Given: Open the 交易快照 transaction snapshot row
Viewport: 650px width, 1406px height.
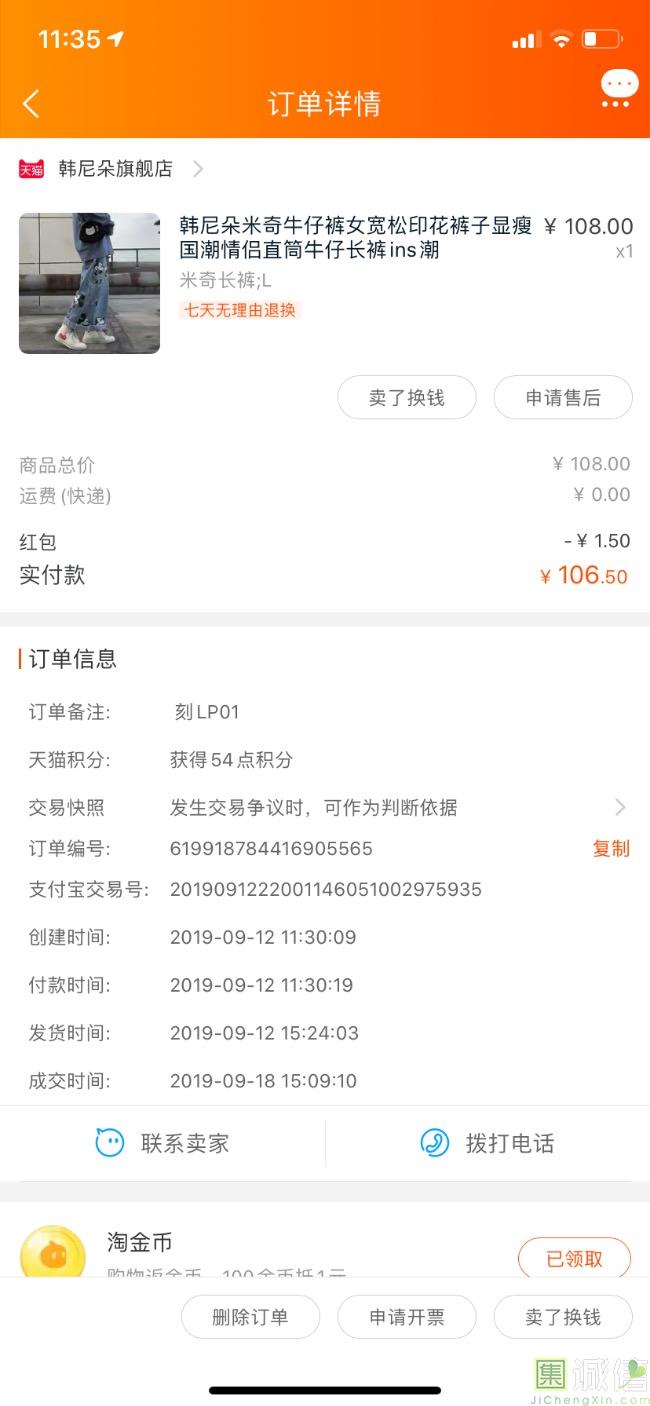Looking at the screenshot, I should click(325, 807).
